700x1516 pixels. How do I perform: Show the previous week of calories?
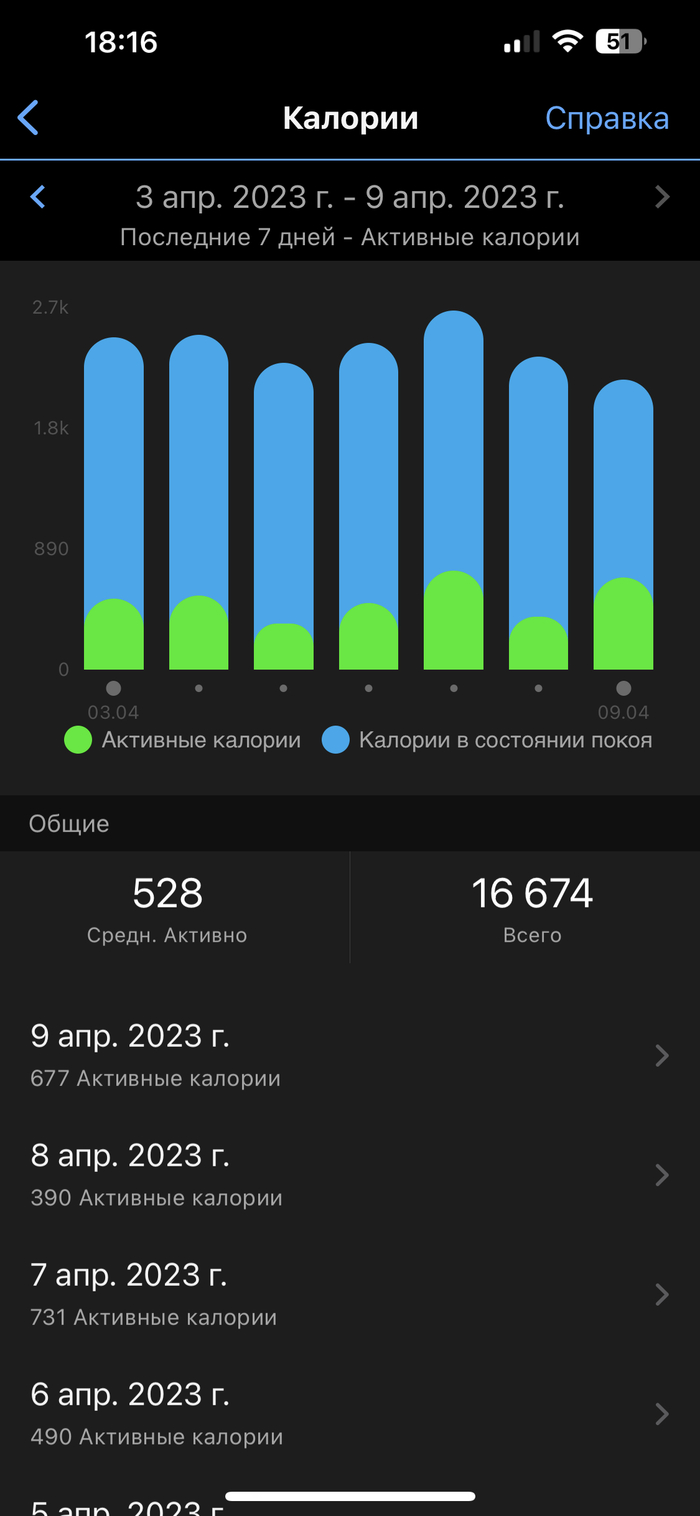[38, 197]
